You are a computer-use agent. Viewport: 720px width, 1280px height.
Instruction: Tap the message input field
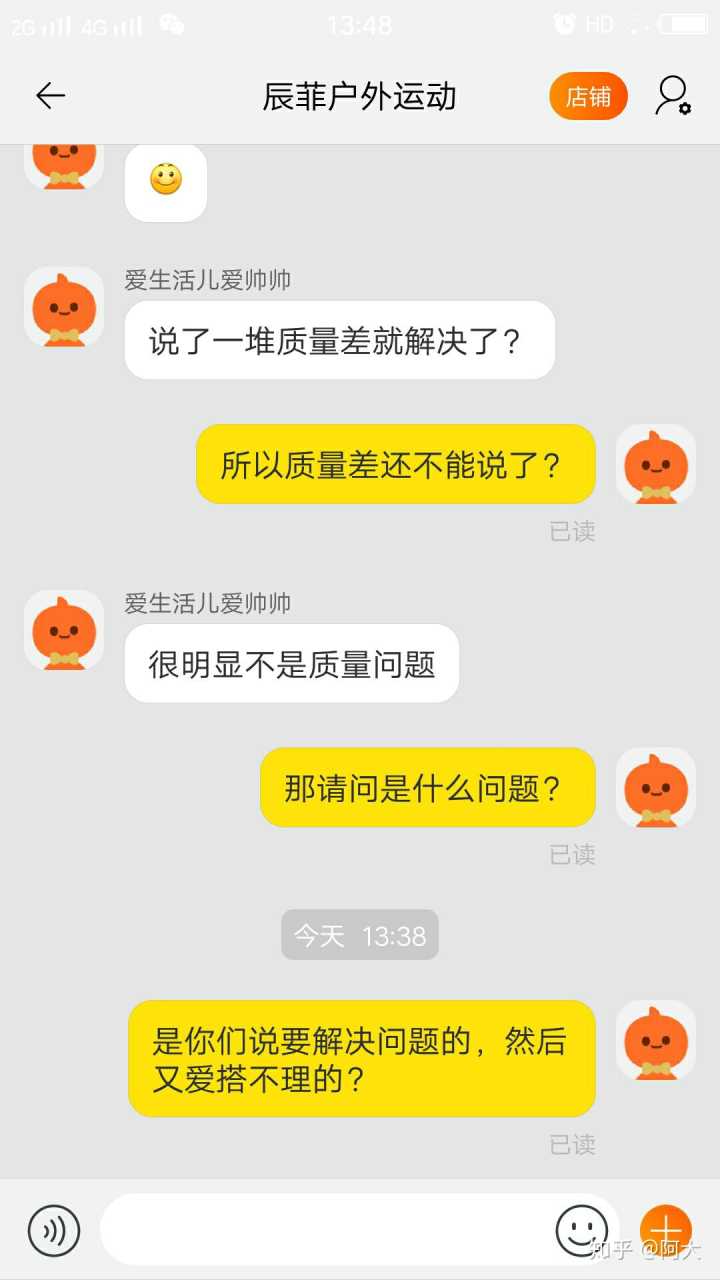pyautogui.click(x=325, y=1230)
